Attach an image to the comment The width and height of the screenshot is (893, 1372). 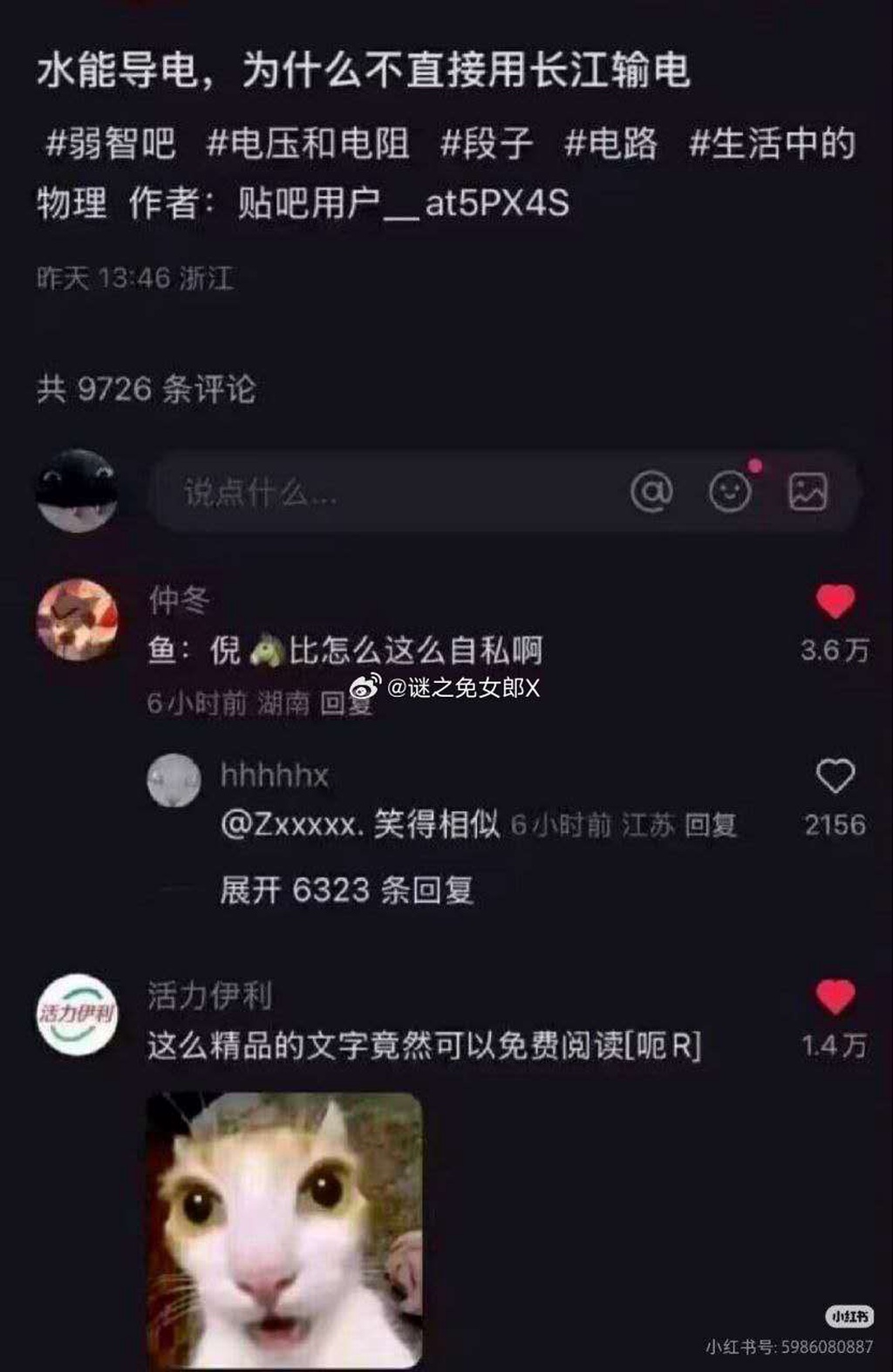[x=808, y=492]
